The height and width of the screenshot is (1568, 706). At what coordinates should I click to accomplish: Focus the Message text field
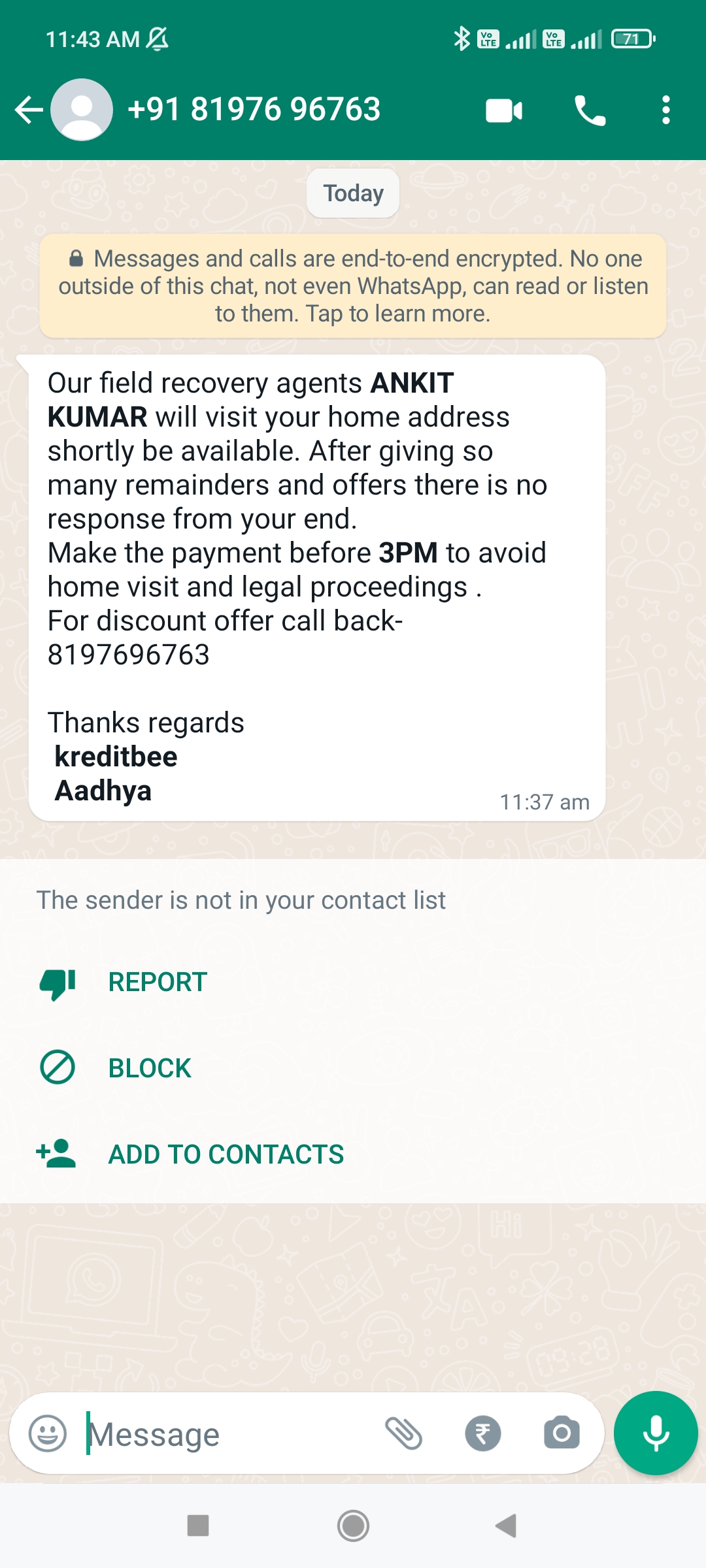(229, 1435)
